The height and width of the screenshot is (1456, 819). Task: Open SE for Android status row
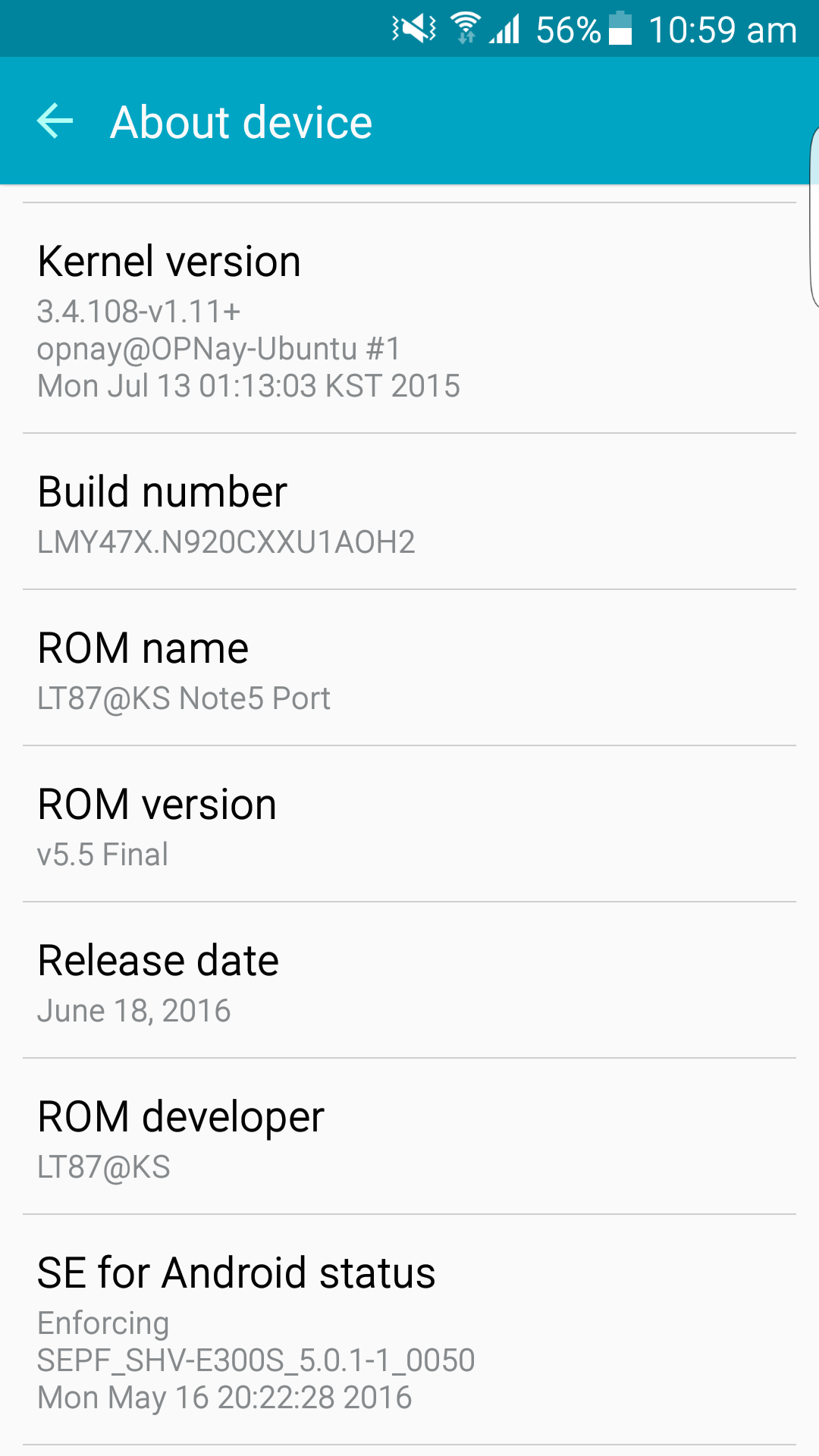coord(409,1330)
